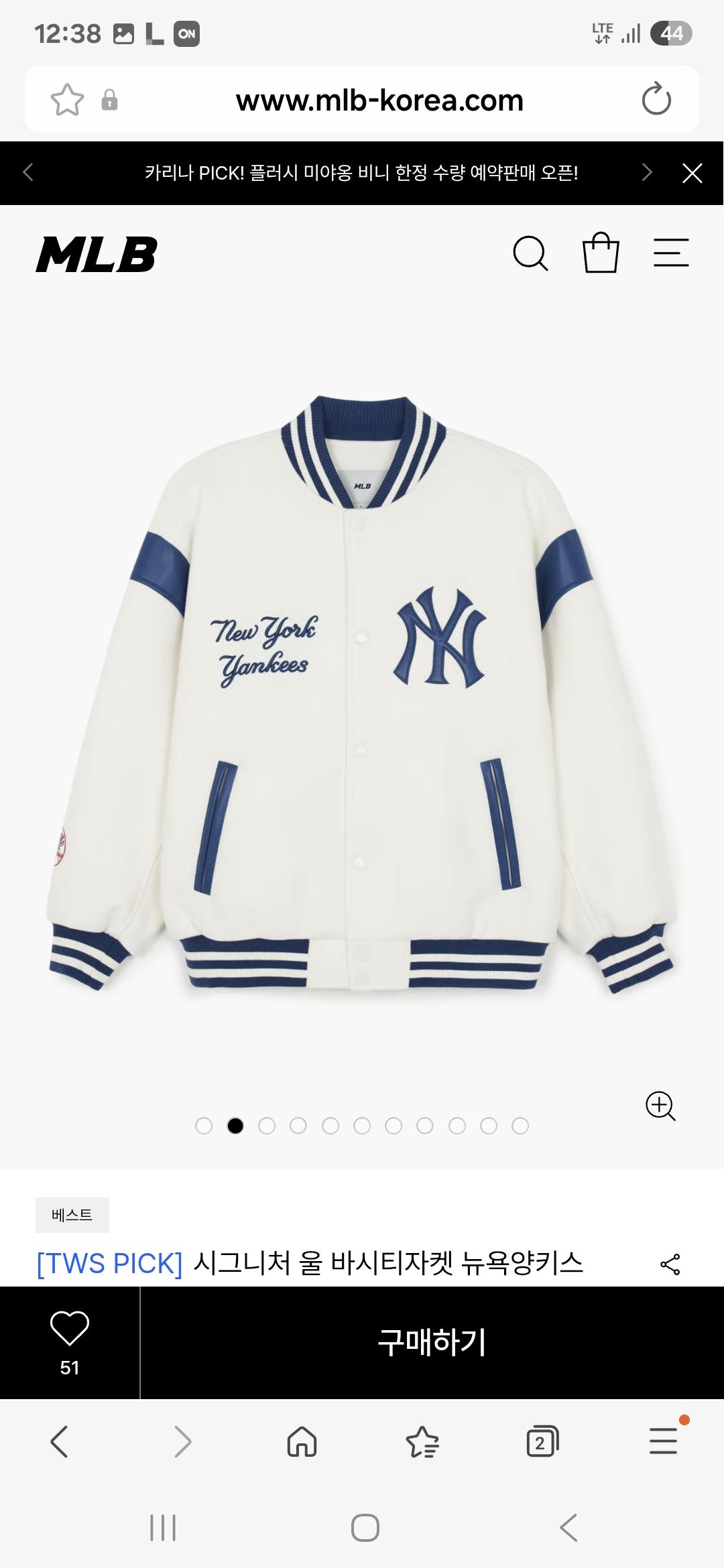Jump to the first product image dot
The width and height of the screenshot is (724, 1568).
204,1126
